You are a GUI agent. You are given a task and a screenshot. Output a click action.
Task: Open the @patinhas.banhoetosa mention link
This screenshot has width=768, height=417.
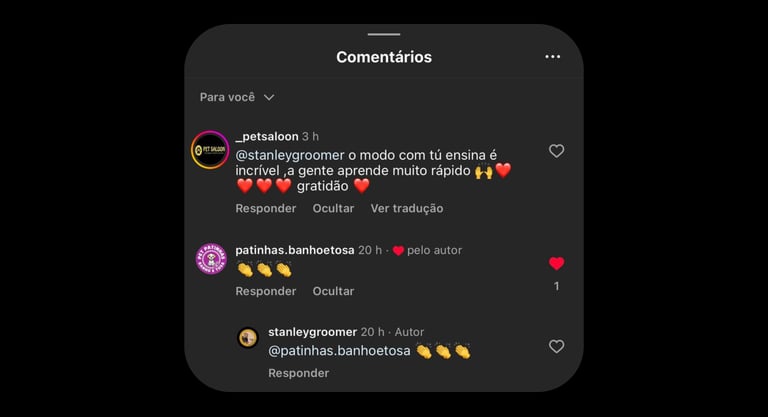[340, 351]
